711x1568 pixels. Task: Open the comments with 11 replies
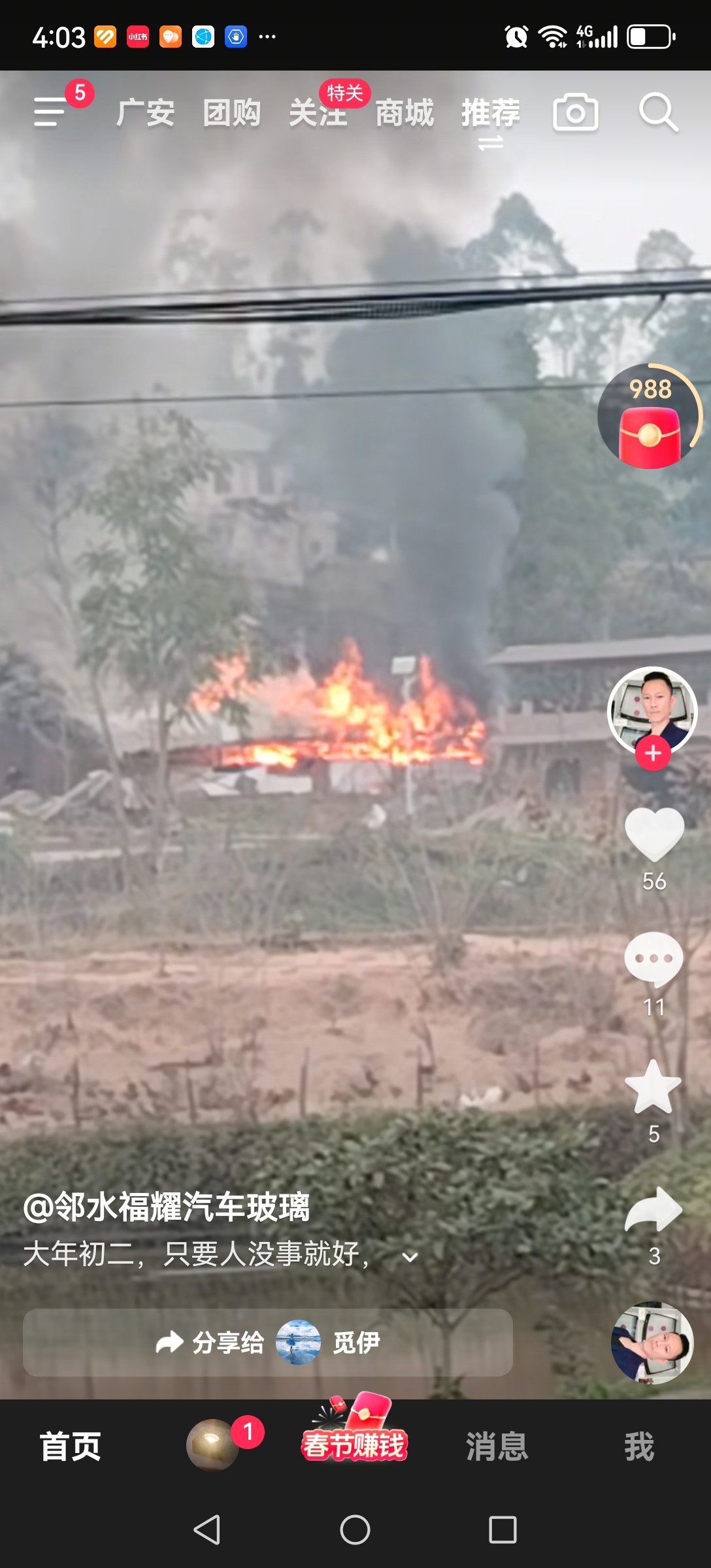pos(654,959)
